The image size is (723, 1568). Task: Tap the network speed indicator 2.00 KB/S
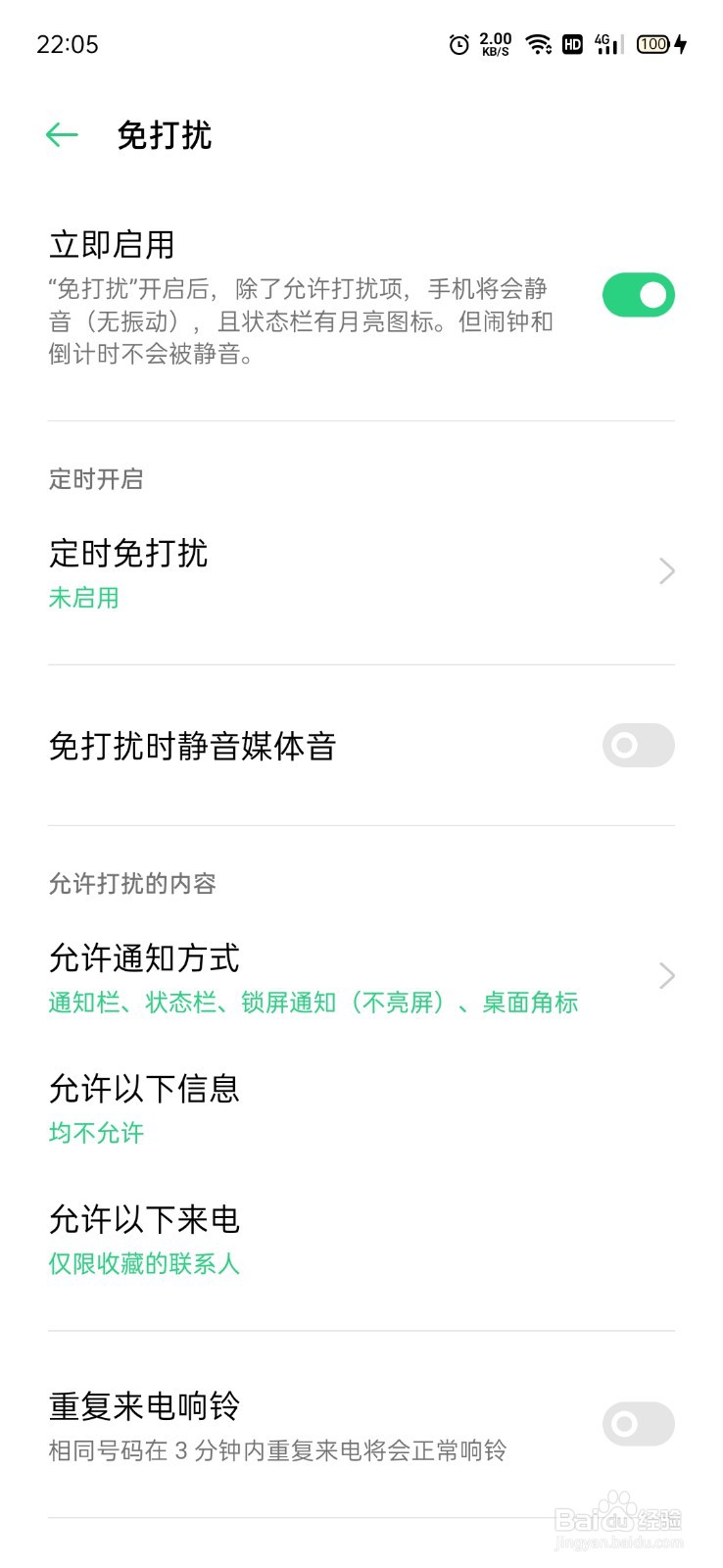point(496,44)
